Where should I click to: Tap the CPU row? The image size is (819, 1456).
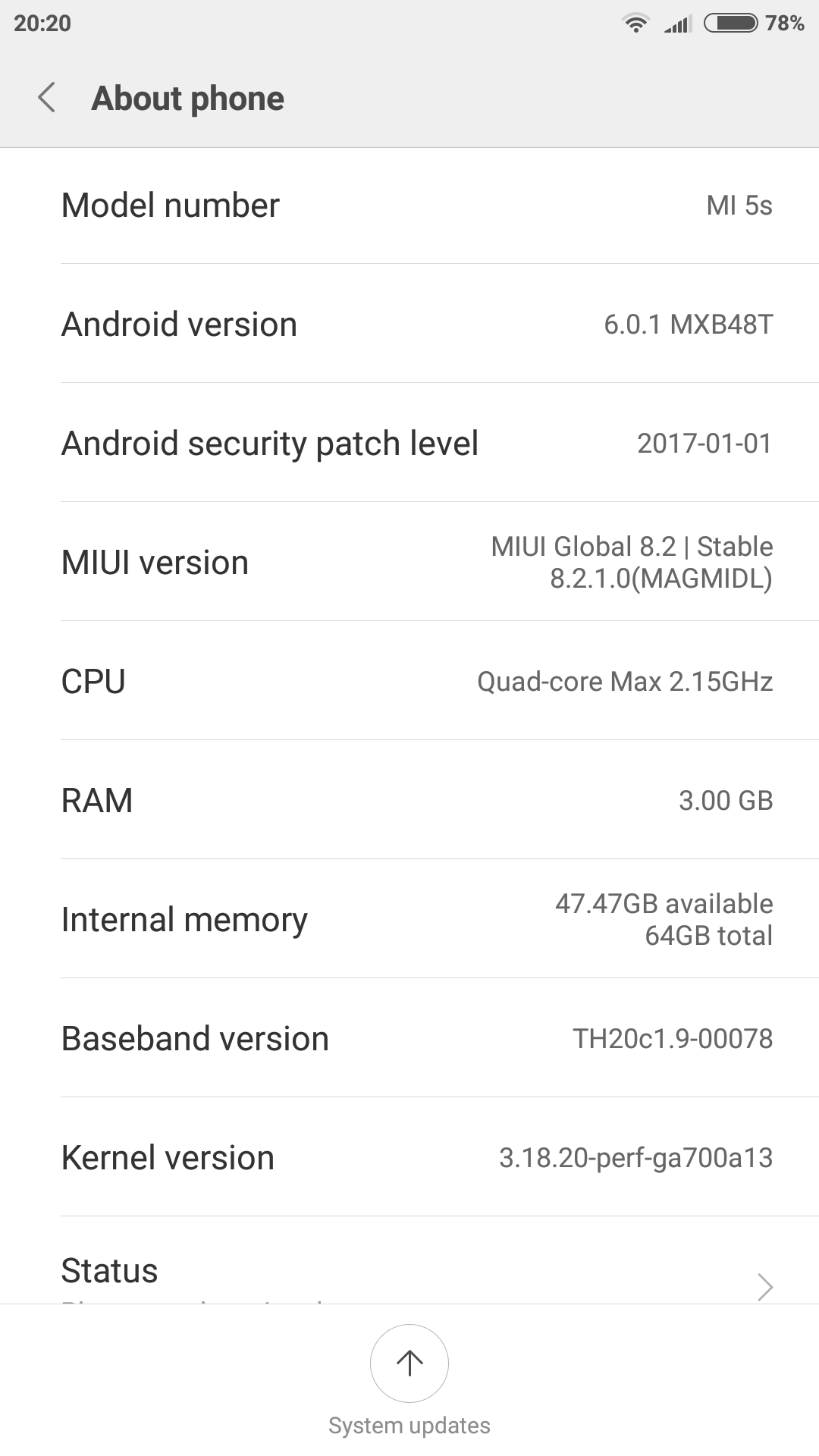pos(409,681)
